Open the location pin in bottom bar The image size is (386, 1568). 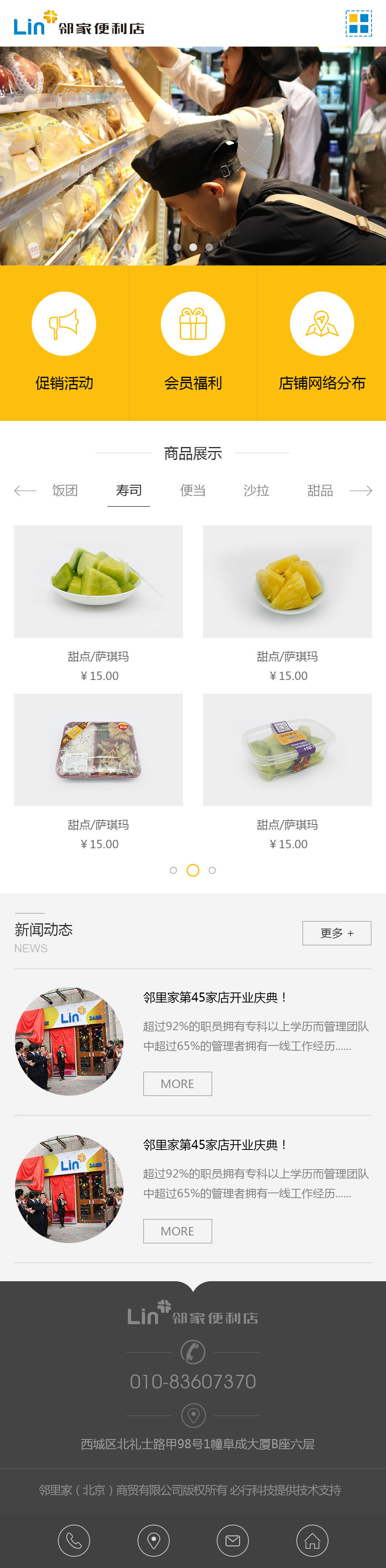pos(154,1541)
